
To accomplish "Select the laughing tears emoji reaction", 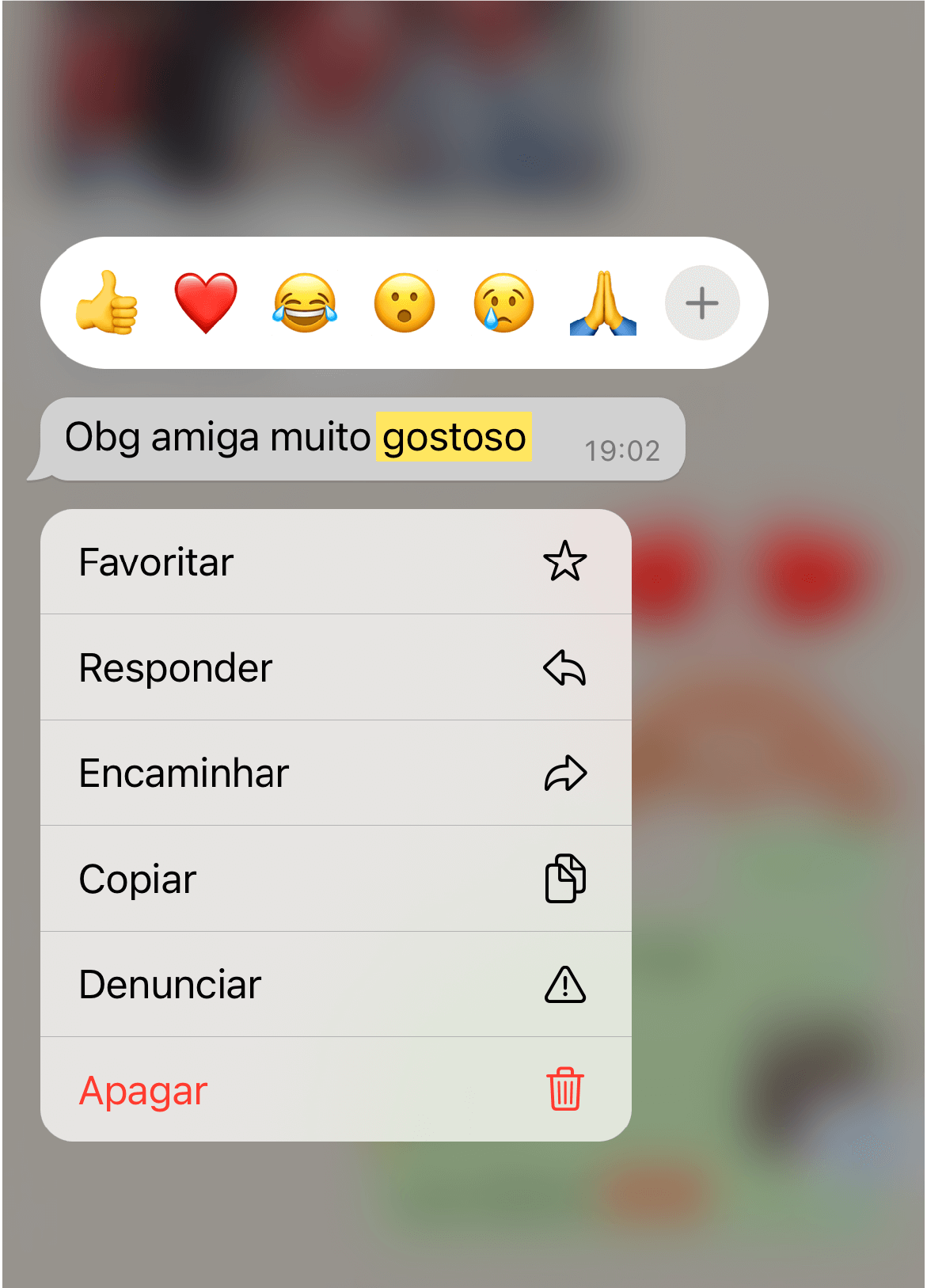I will point(304,303).
